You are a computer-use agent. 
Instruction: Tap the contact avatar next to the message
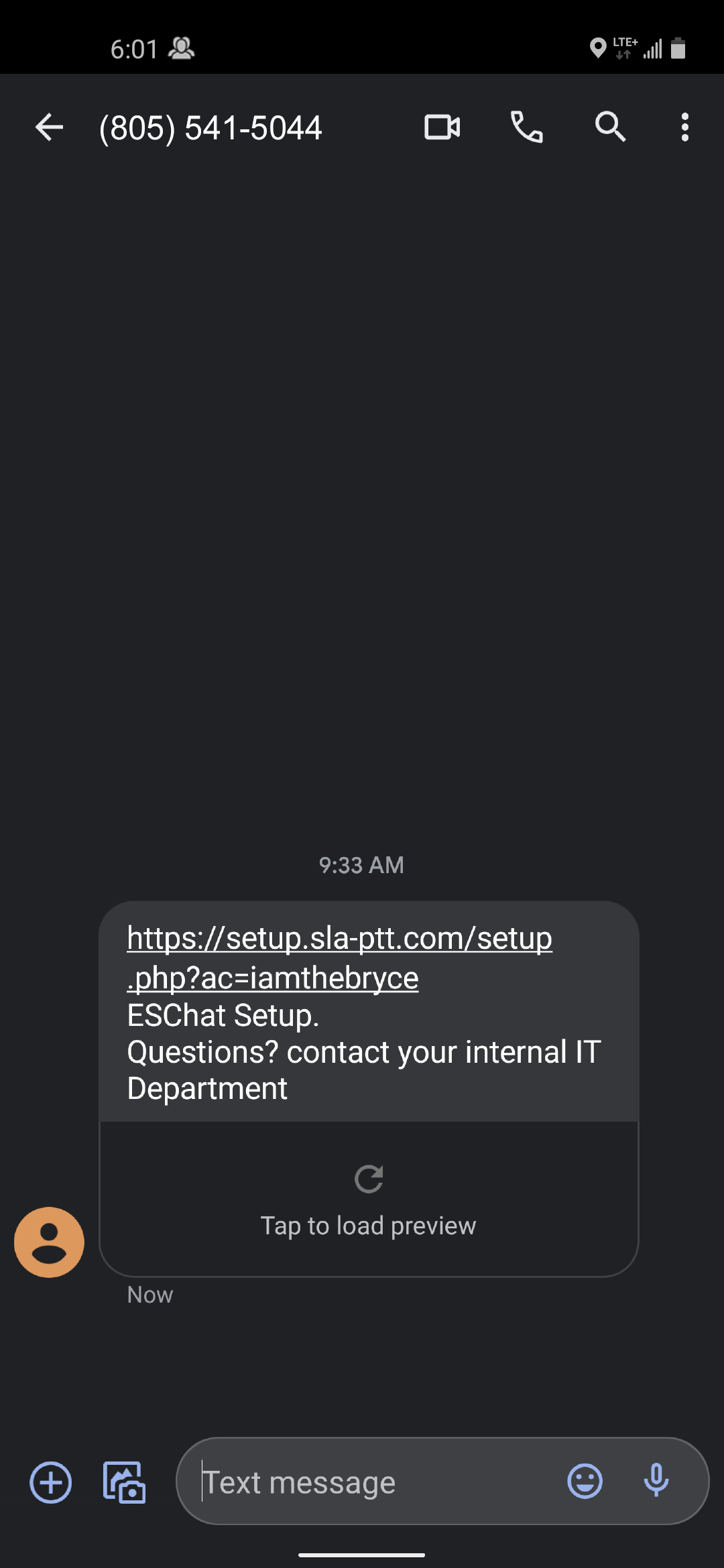pos(48,1242)
